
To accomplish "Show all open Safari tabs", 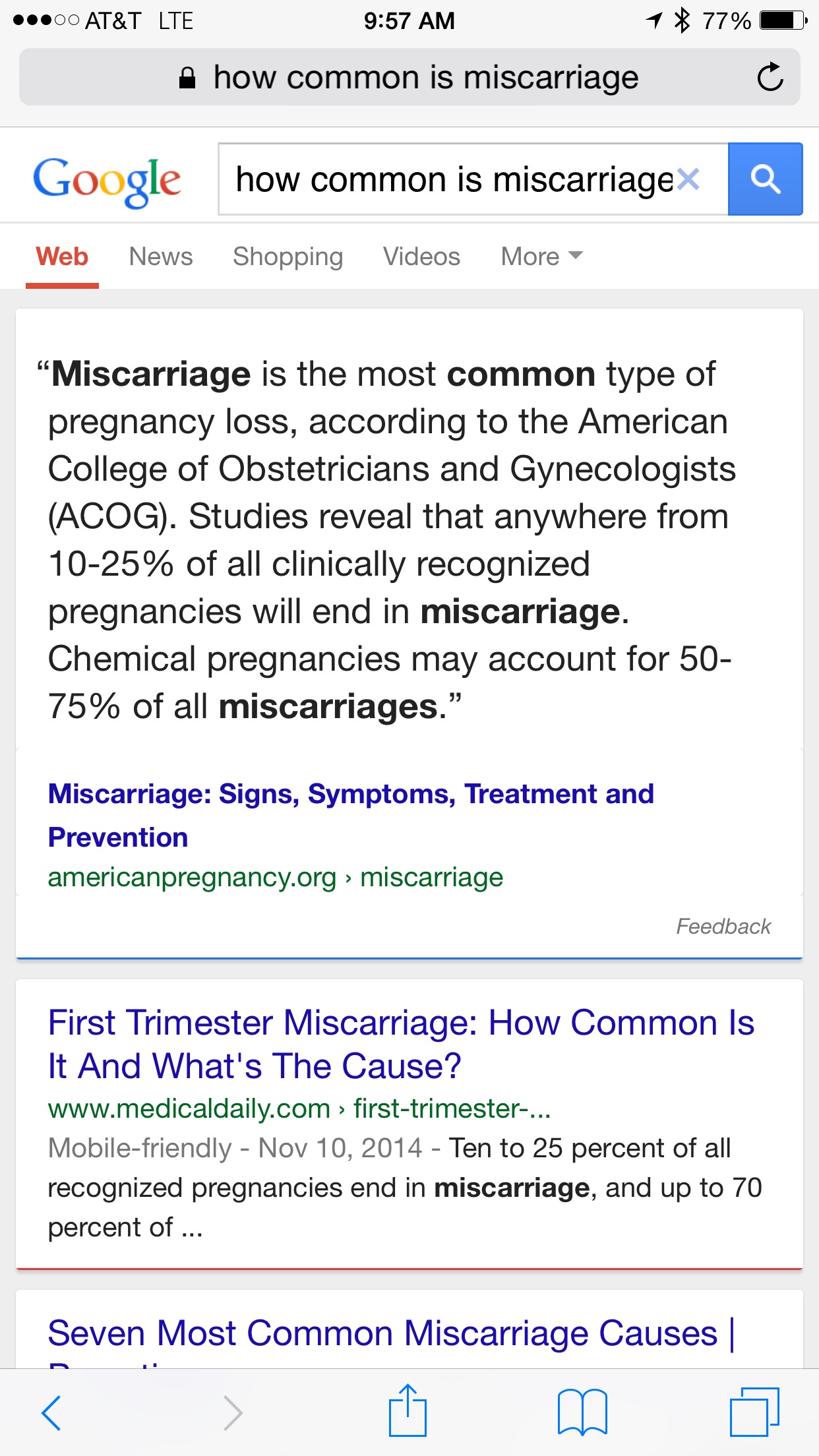I will tap(754, 1412).
